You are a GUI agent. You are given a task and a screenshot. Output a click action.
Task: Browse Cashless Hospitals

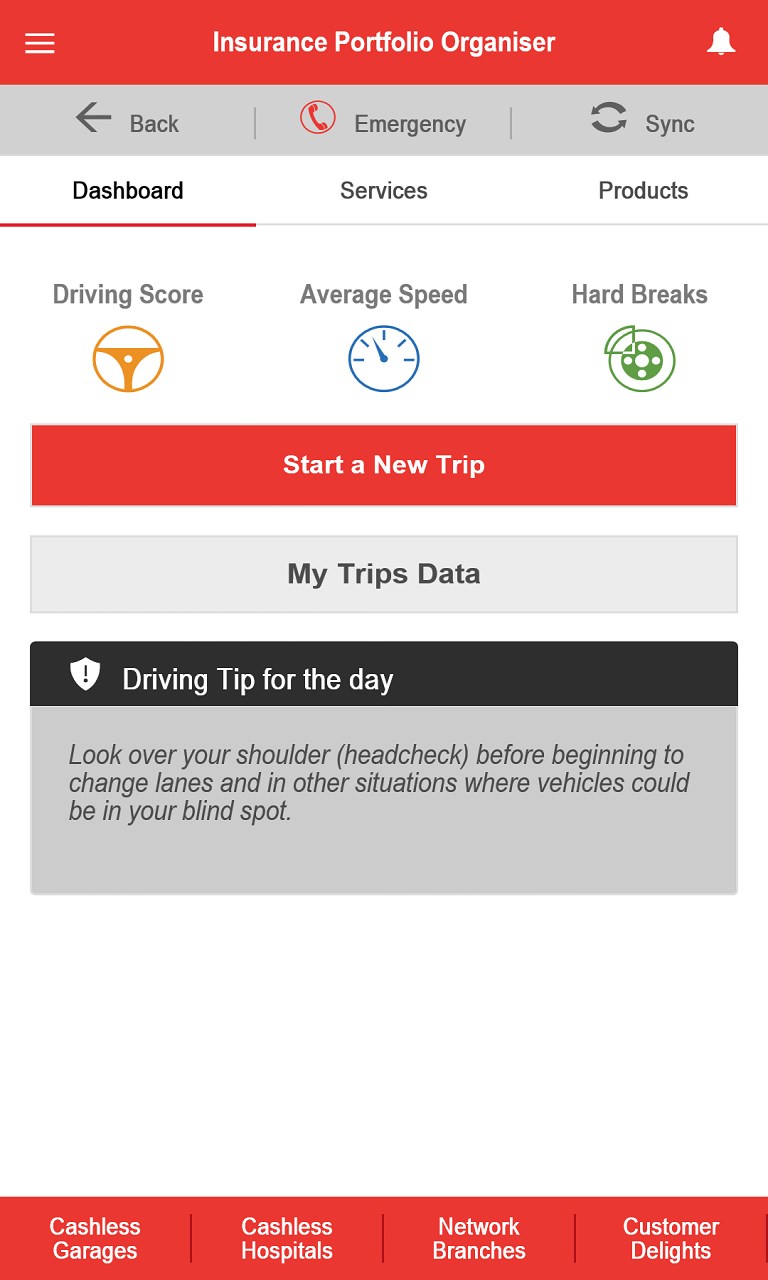point(287,1238)
